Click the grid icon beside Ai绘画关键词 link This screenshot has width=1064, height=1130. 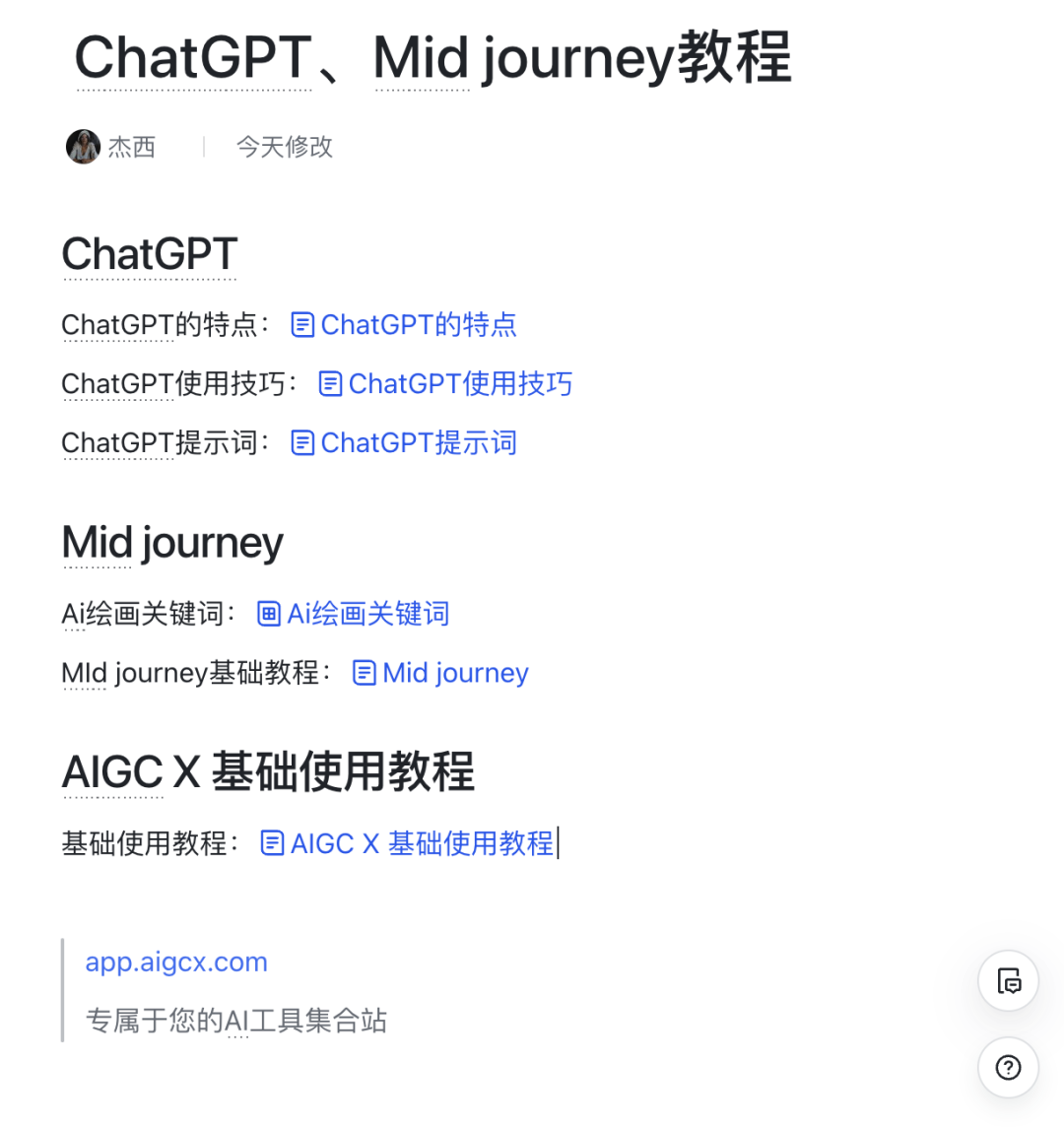pos(268,613)
